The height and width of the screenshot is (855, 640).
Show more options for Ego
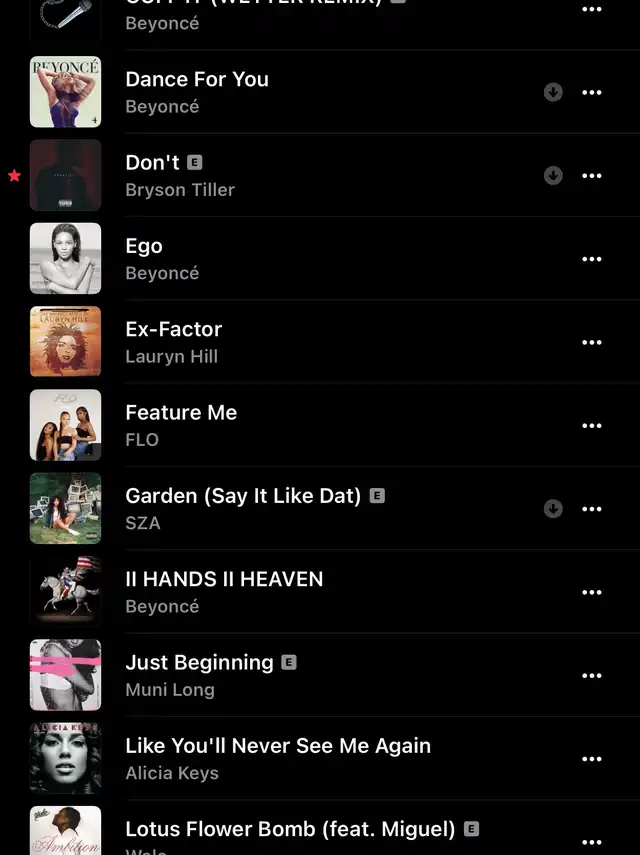point(592,259)
